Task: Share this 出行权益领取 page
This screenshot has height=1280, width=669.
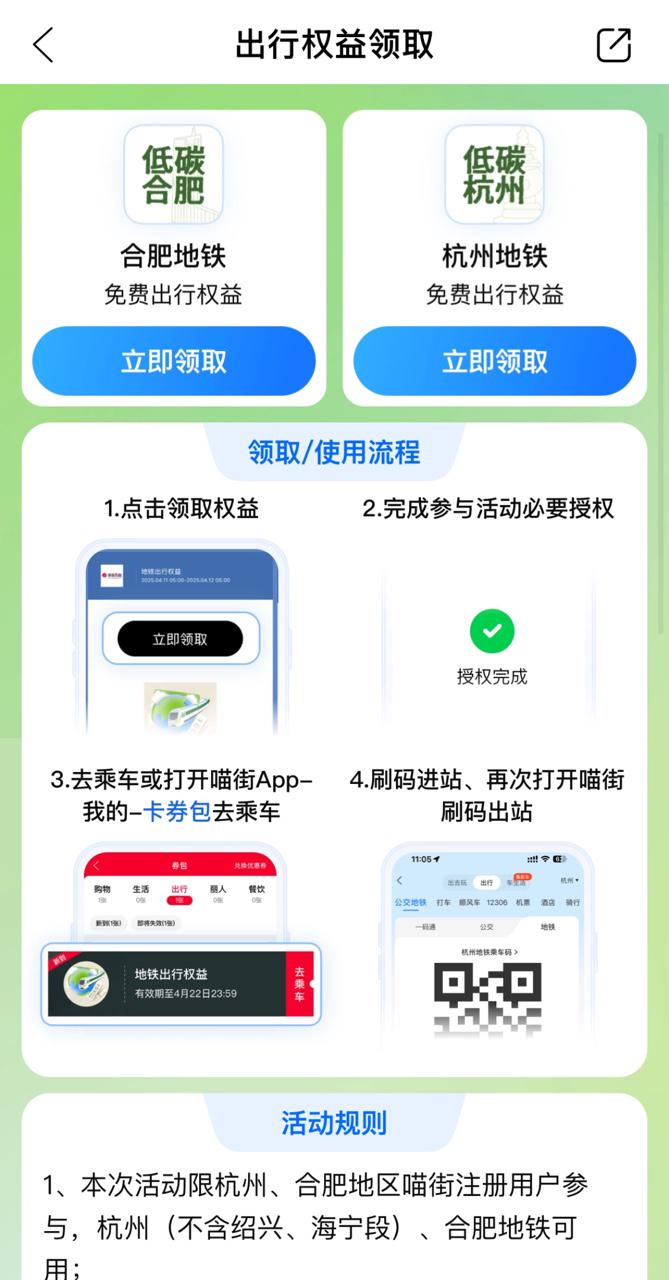Action: coord(613,45)
